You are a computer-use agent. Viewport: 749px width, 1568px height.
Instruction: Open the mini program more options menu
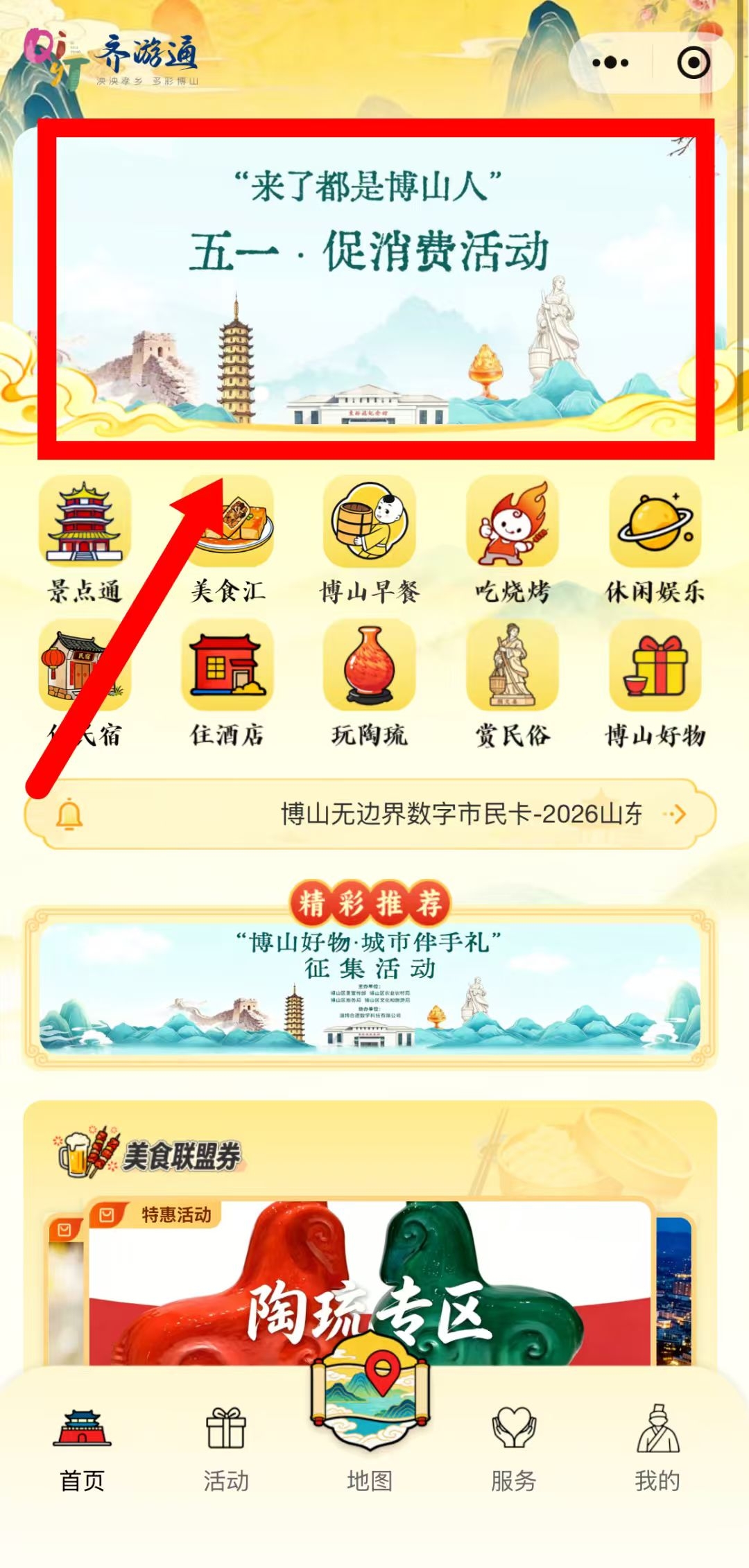tap(610, 63)
